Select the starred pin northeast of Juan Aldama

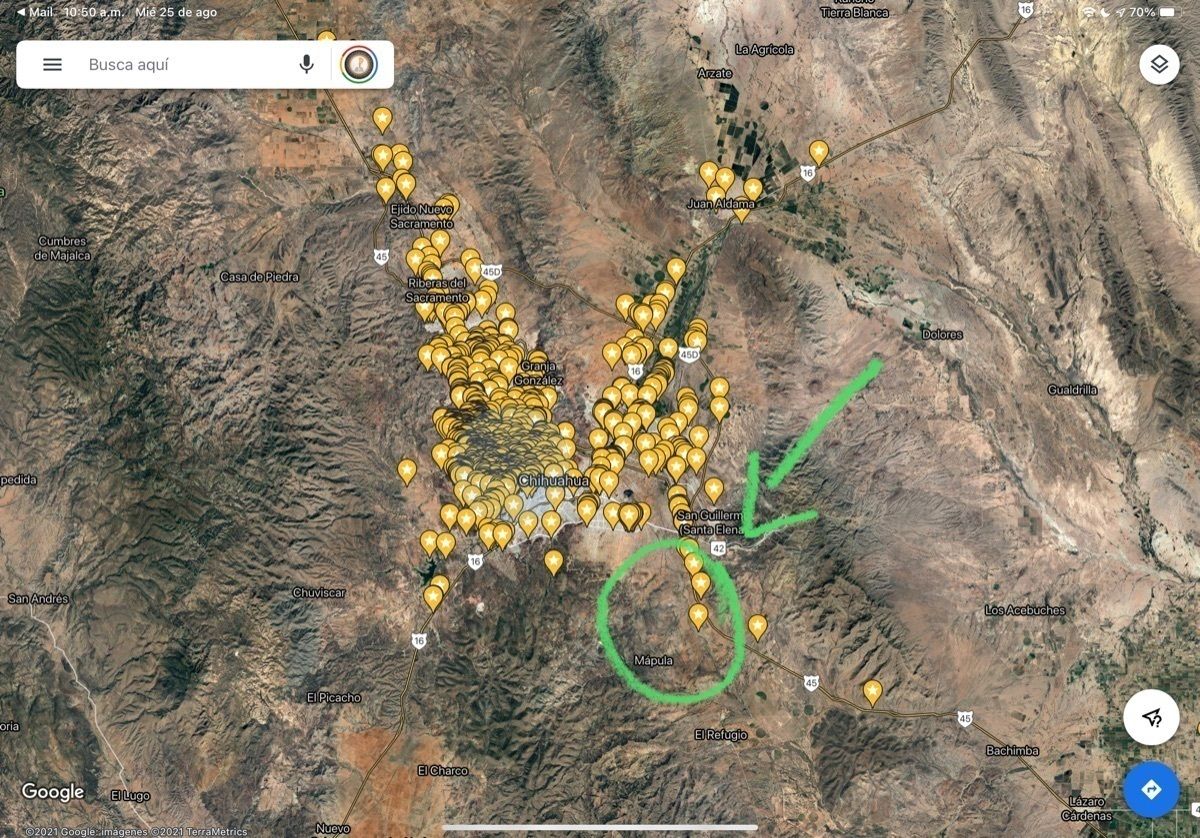coord(819,153)
